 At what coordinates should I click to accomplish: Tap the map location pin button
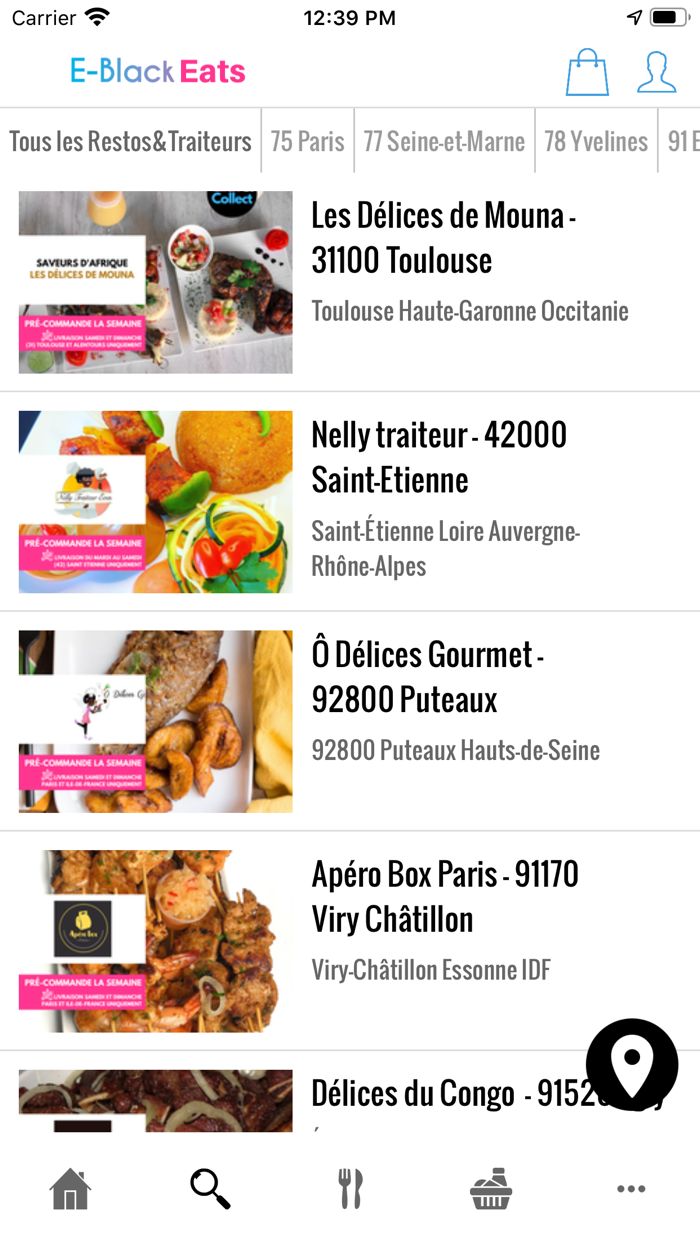[632, 1065]
